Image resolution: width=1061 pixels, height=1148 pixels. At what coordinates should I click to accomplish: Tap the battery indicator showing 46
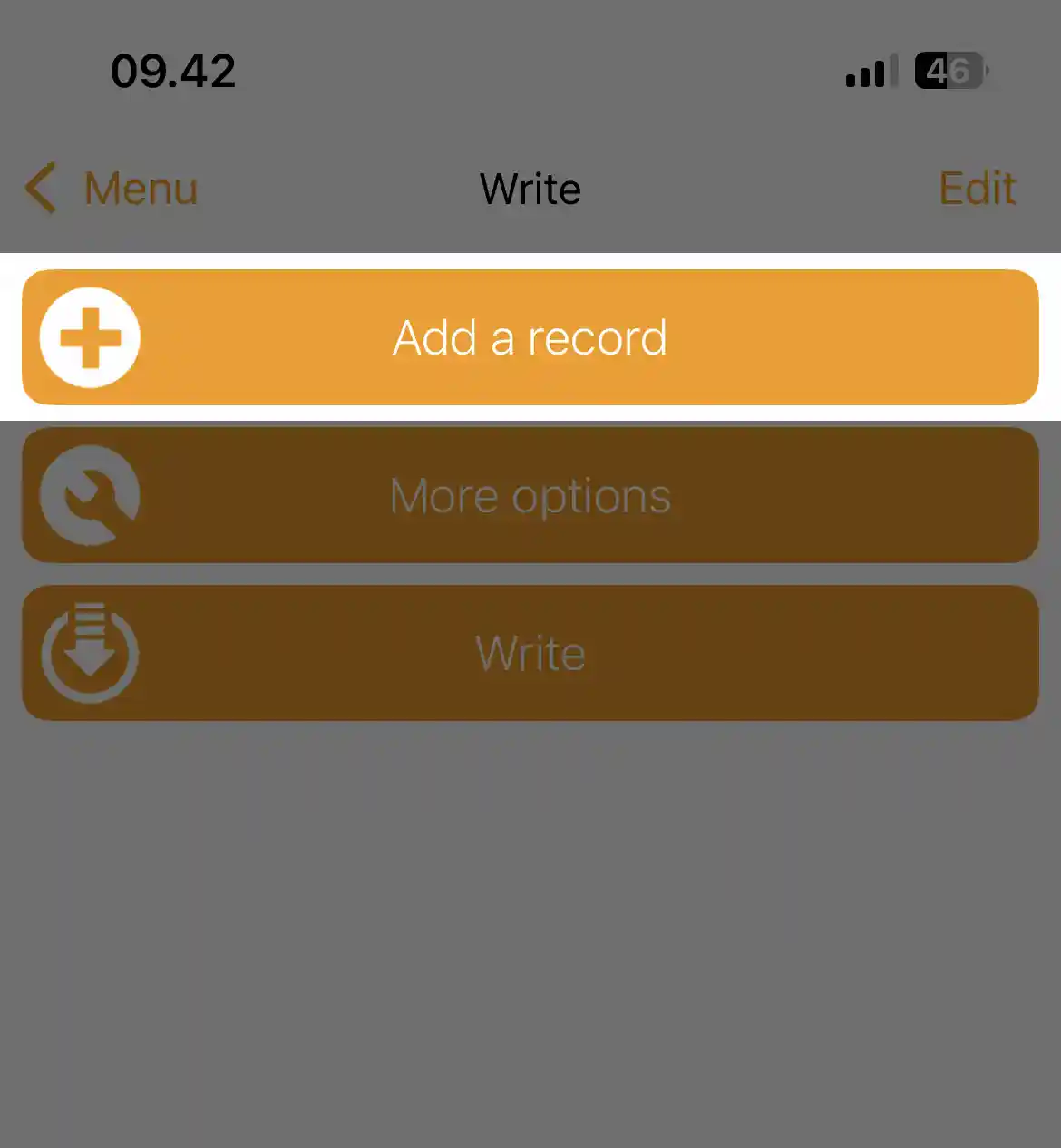click(948, 71)
